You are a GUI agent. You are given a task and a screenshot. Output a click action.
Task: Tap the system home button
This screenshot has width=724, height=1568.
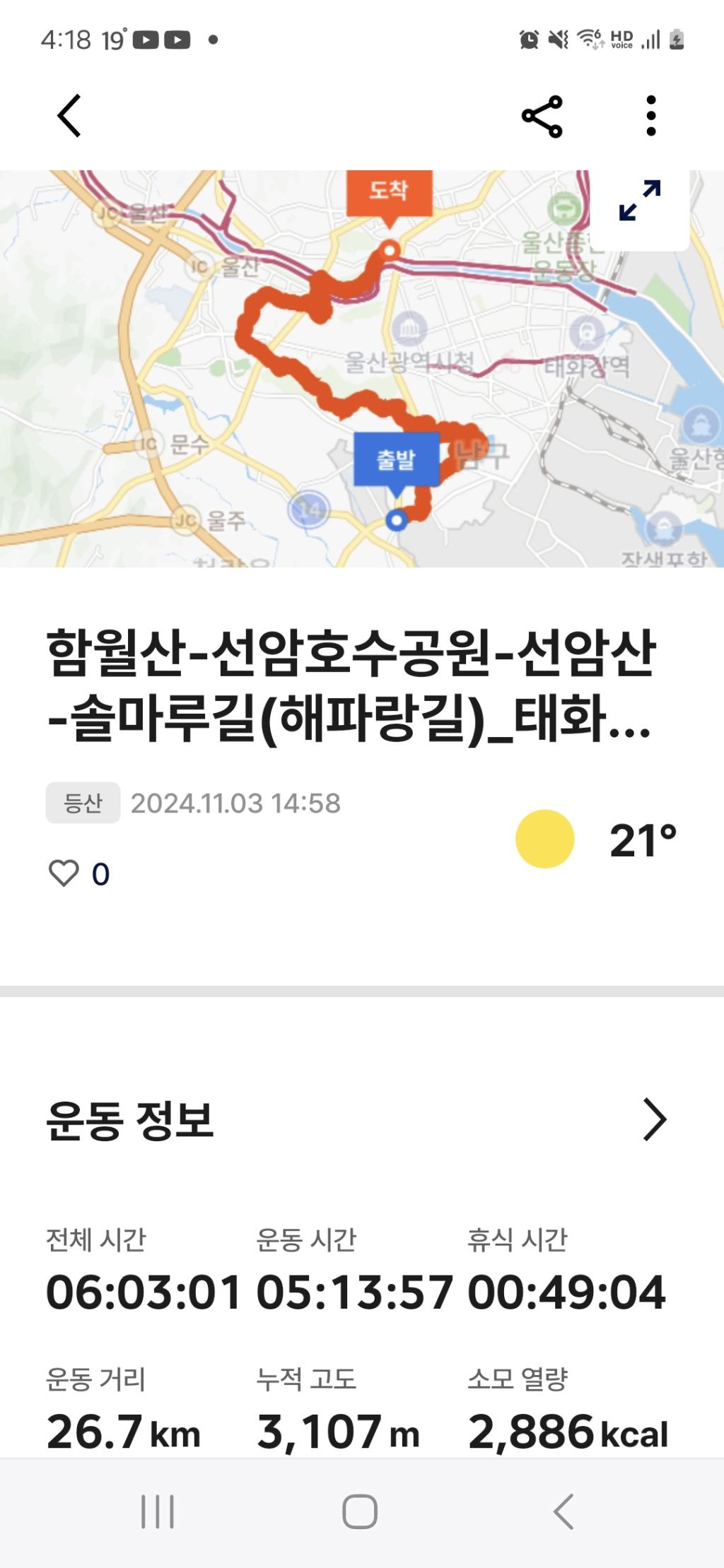360,1512
